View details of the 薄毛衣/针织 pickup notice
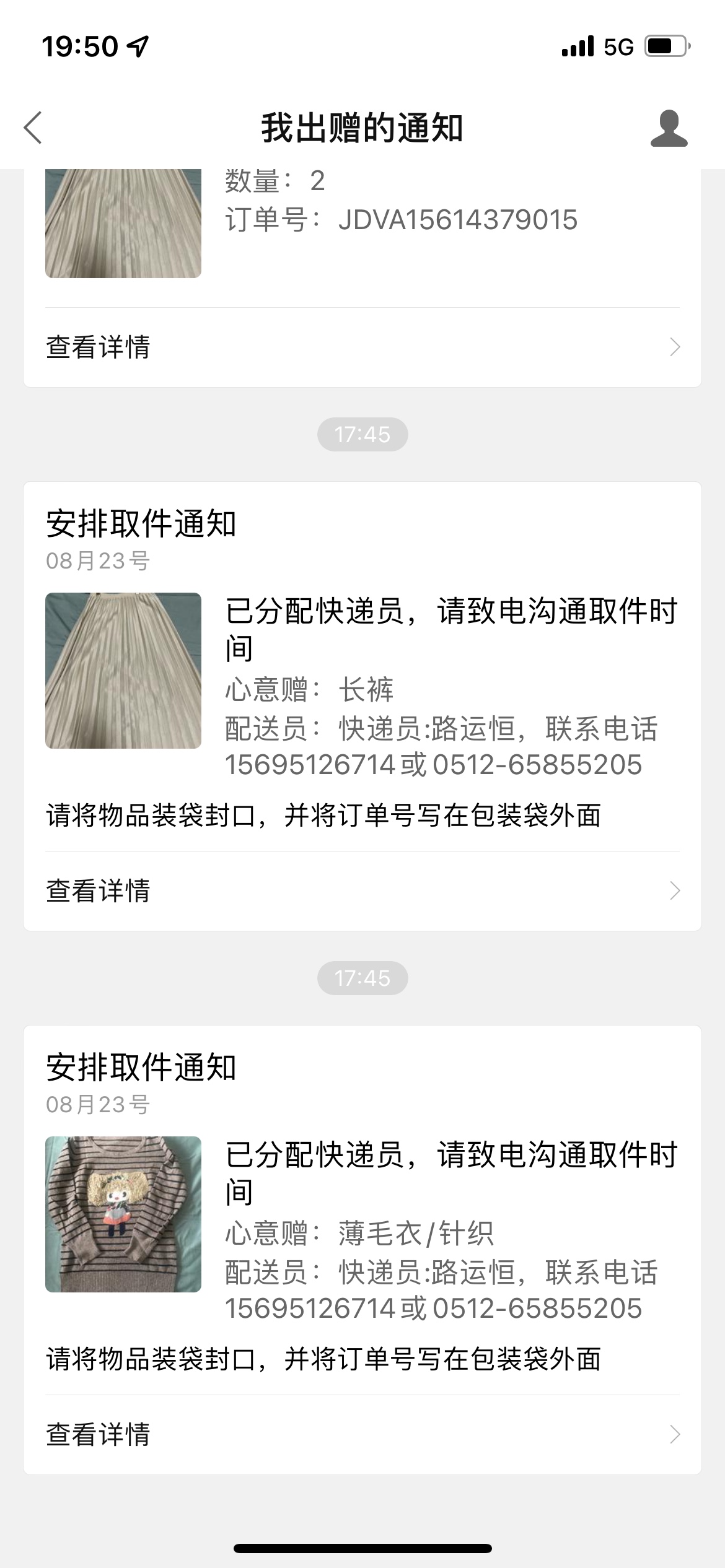 (x=362, y=1434)
